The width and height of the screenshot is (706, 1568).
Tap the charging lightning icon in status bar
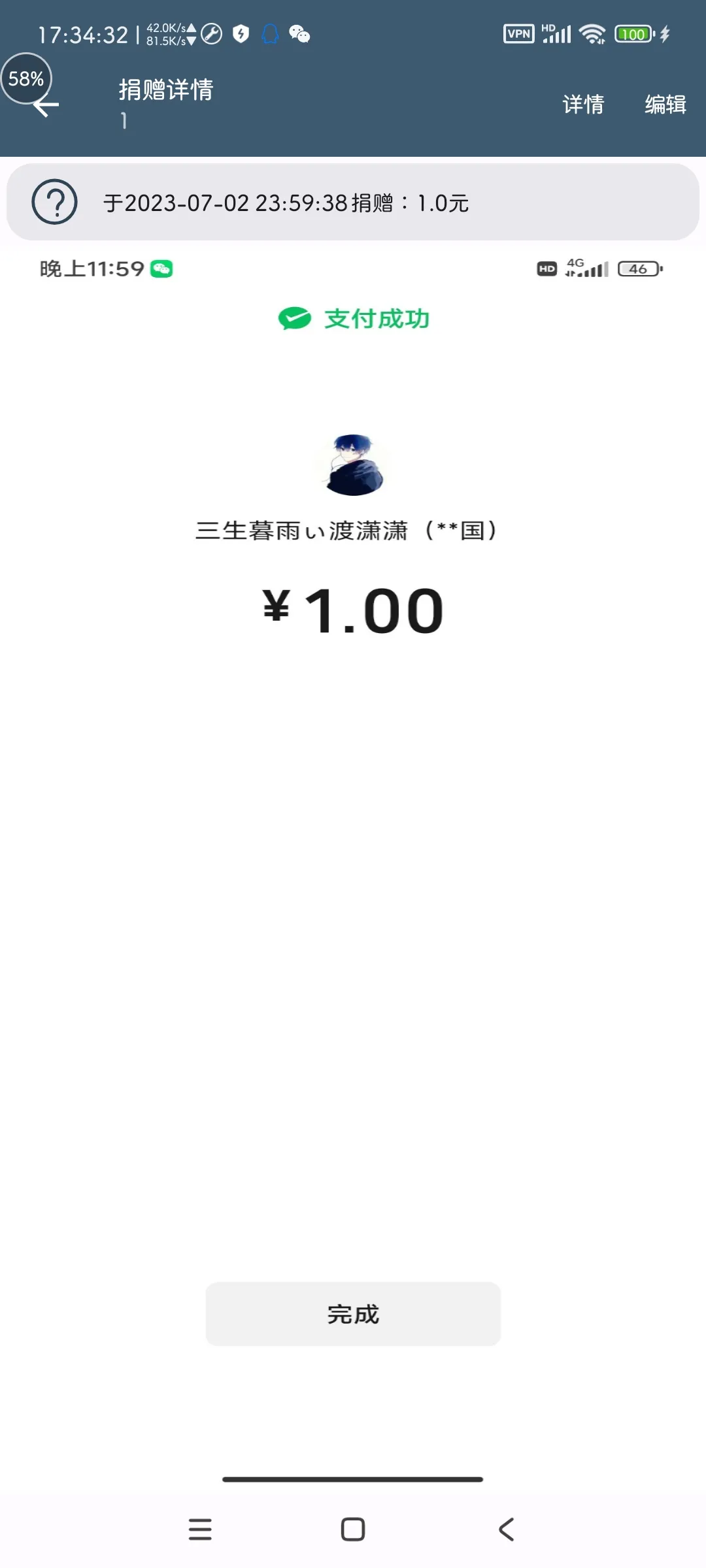coord(665,34)
